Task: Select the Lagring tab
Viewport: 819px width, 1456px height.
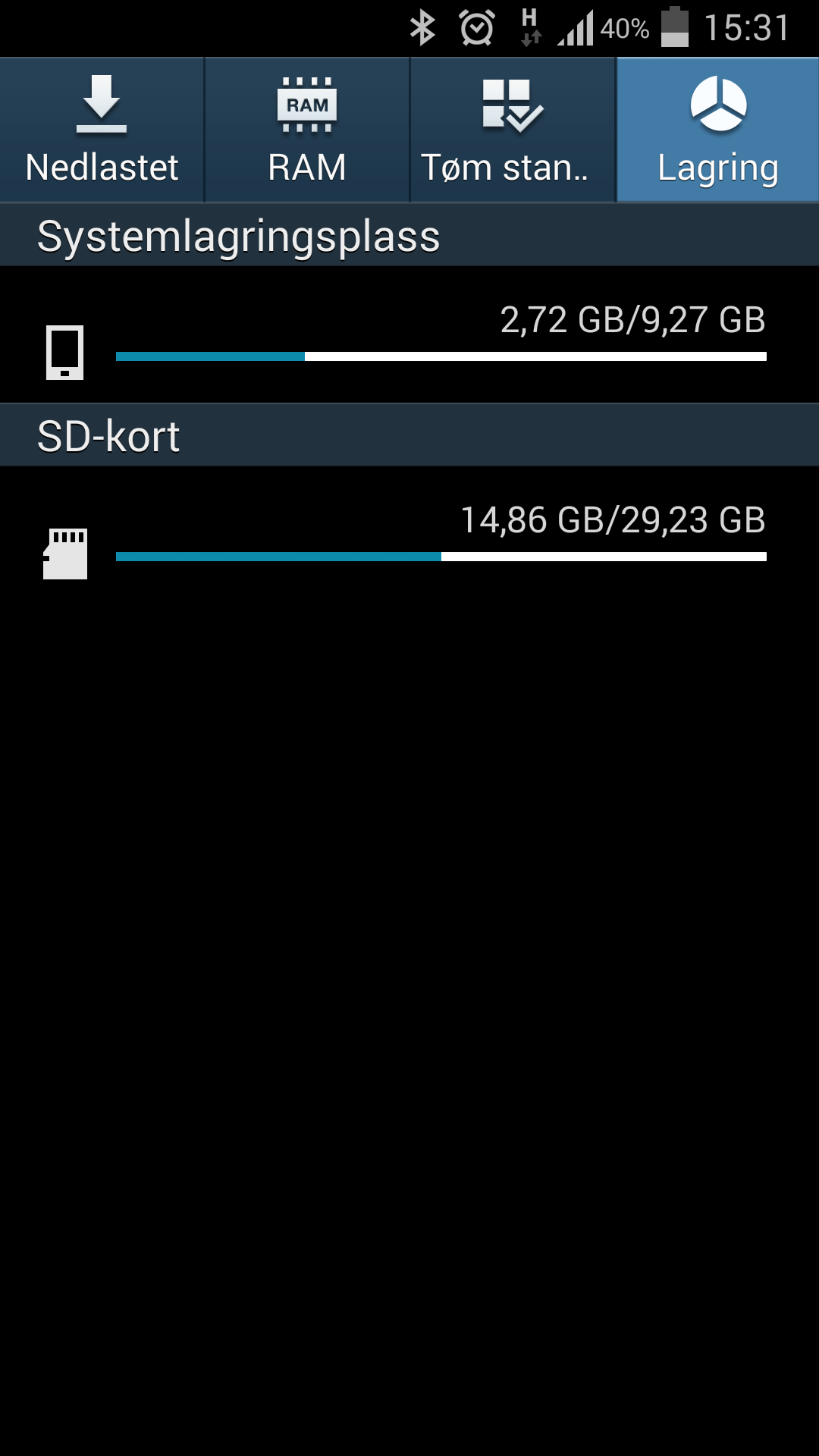Action: (718, 130)
